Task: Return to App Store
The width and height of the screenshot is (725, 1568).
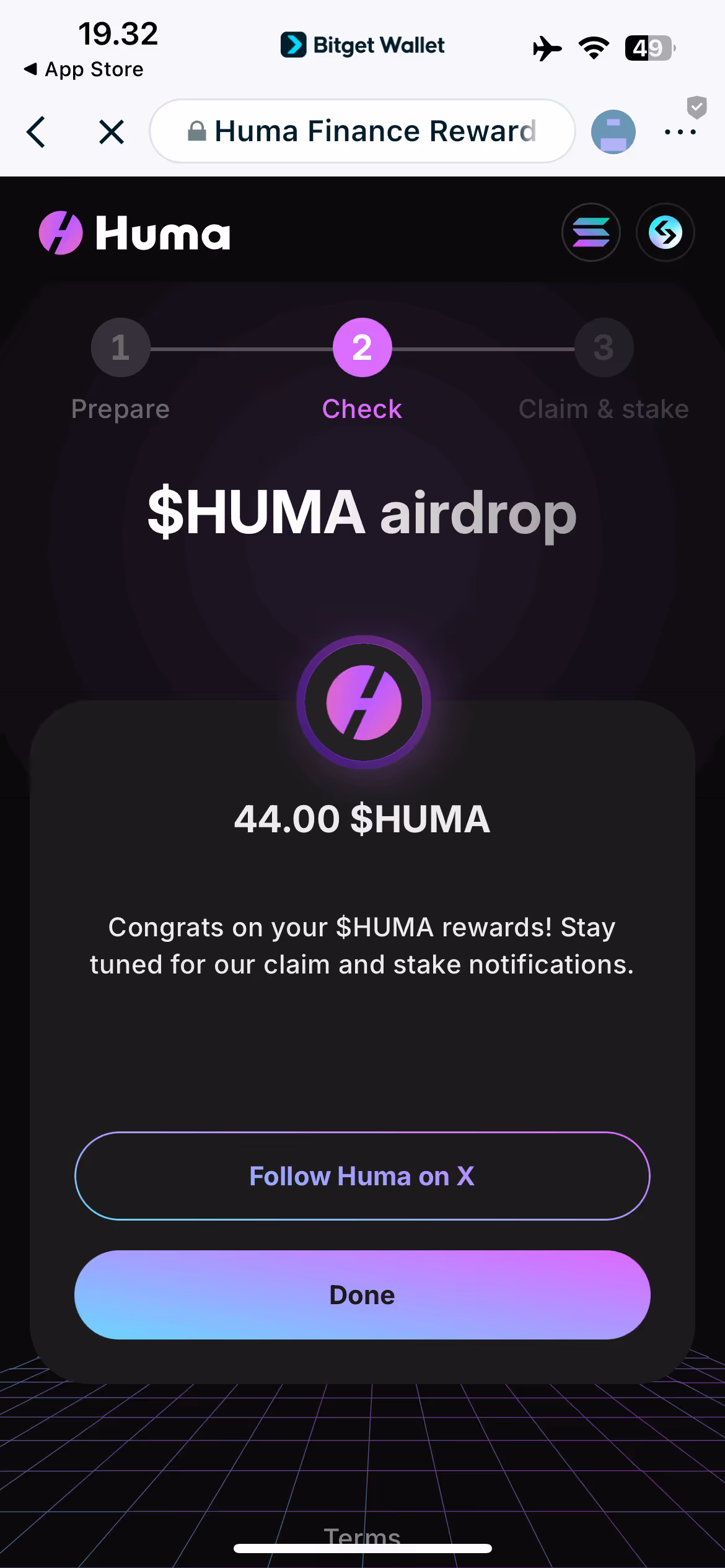Action: [x=84, y=69]
